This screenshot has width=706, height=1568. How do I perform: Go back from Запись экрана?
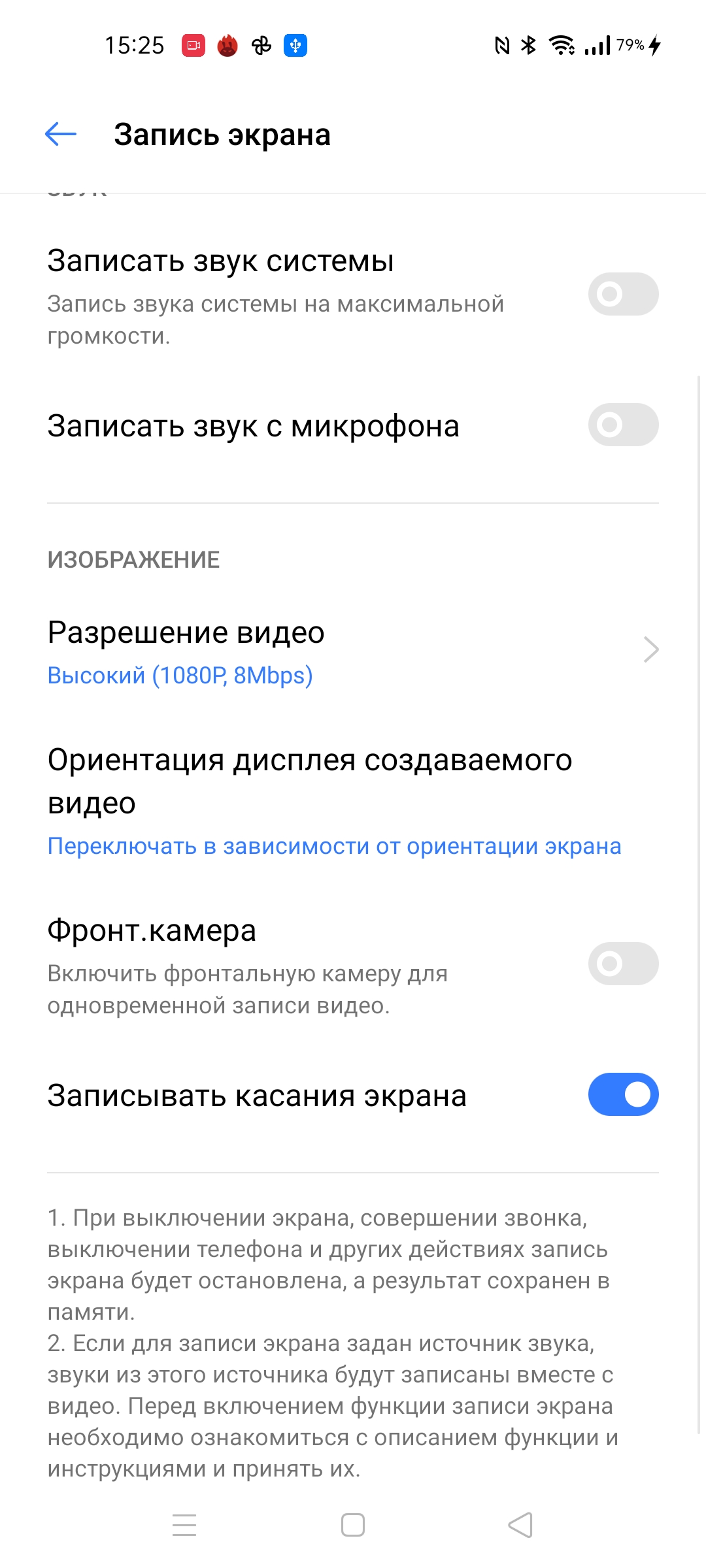[x=61, y=135]
